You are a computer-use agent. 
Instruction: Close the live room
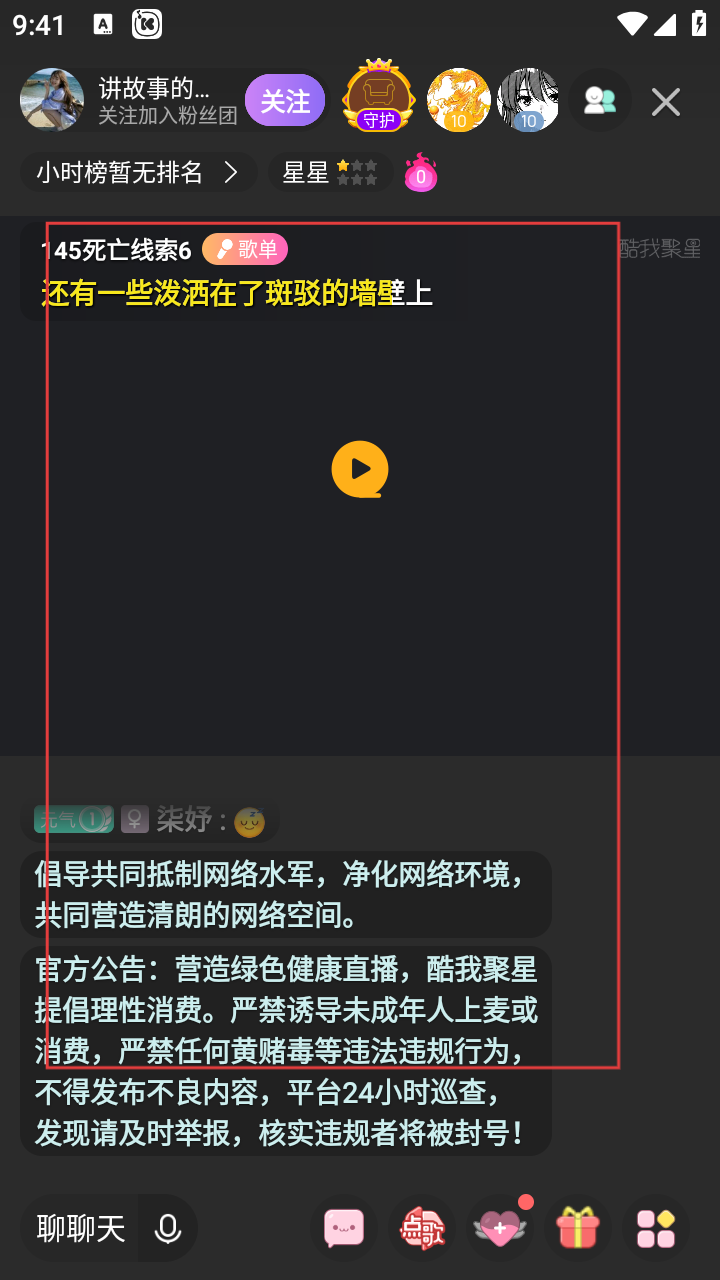point(666,102)
